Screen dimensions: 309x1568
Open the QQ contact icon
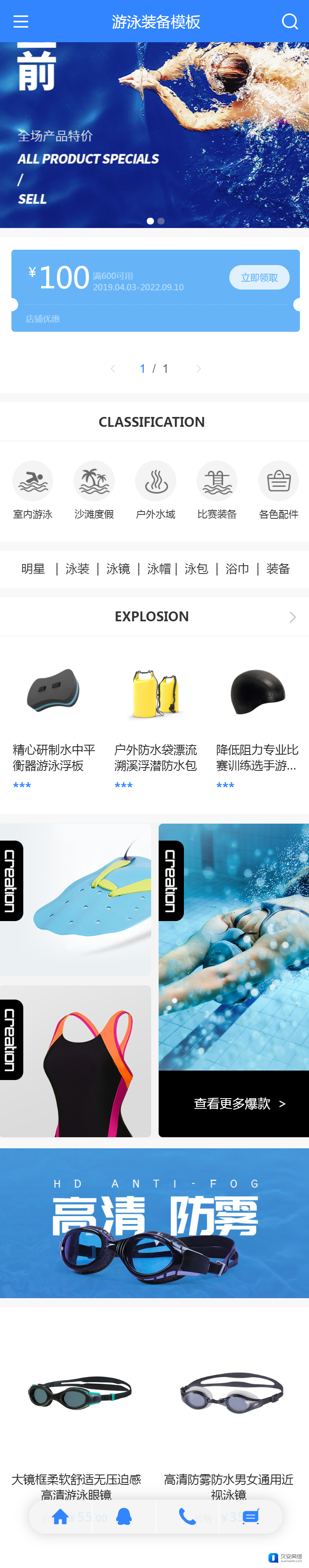pyautogui.click(x=124, y=1516)
